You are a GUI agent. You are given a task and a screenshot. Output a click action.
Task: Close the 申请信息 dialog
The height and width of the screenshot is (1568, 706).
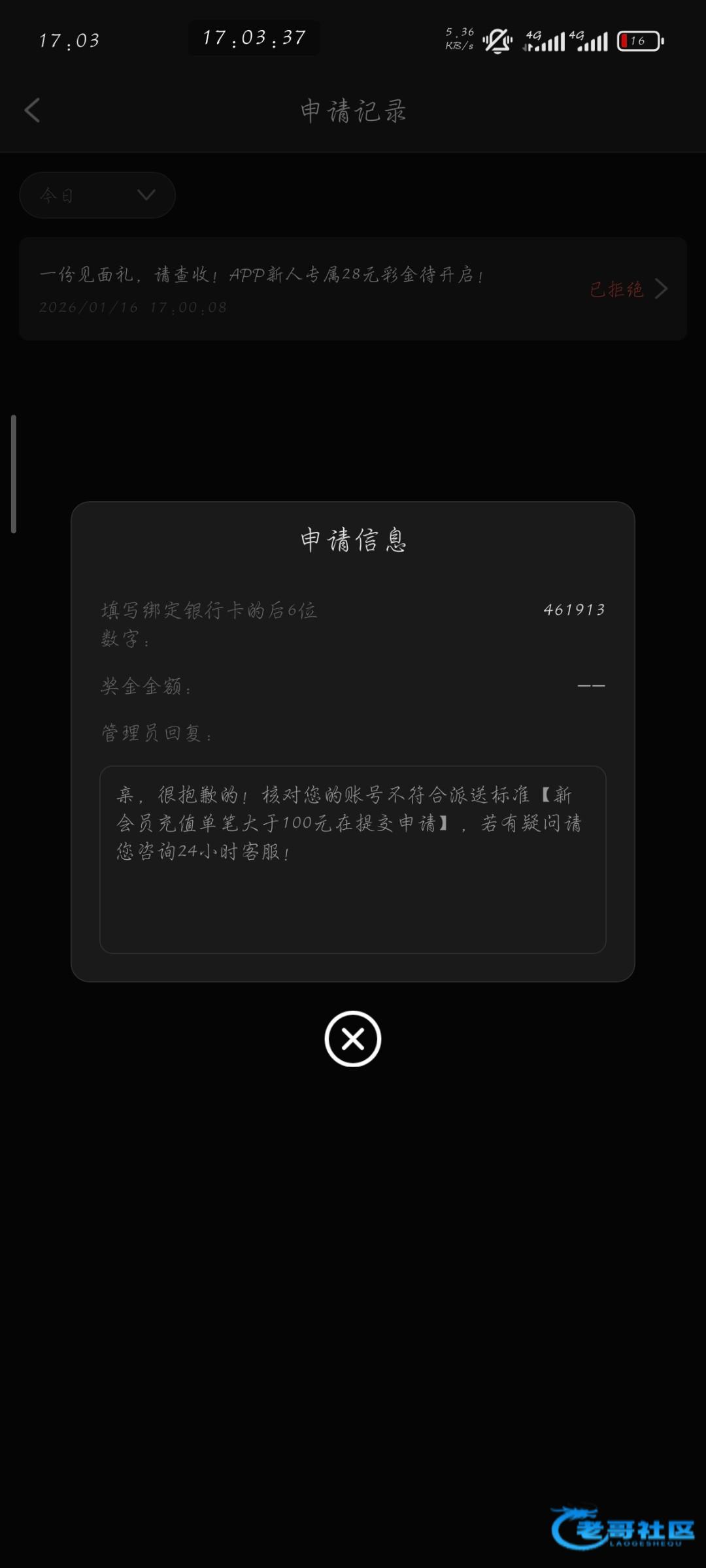click(353, 1039)
